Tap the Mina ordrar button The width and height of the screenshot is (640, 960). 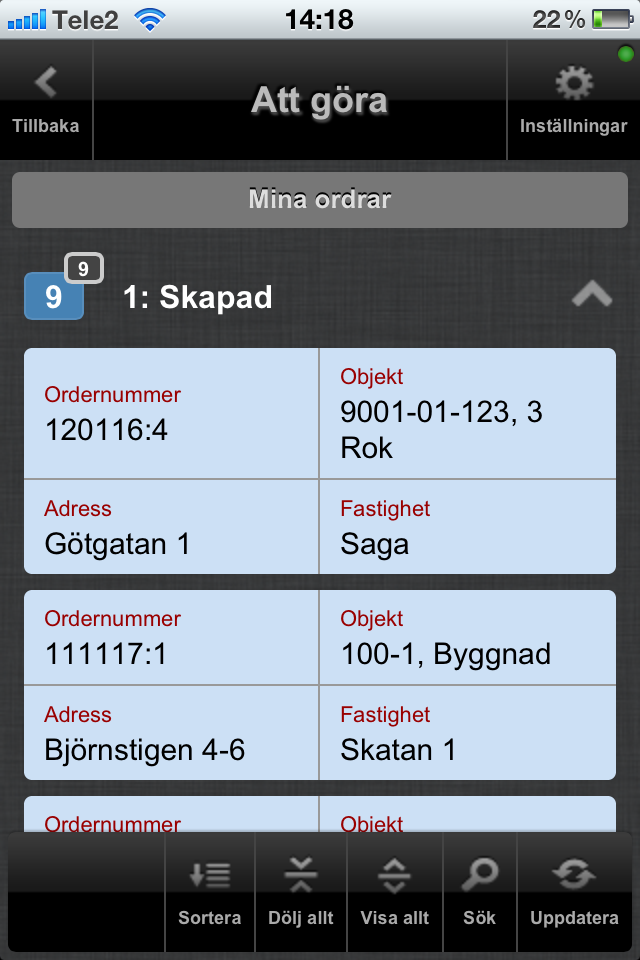pyautogui.click(x=320, y=199)
